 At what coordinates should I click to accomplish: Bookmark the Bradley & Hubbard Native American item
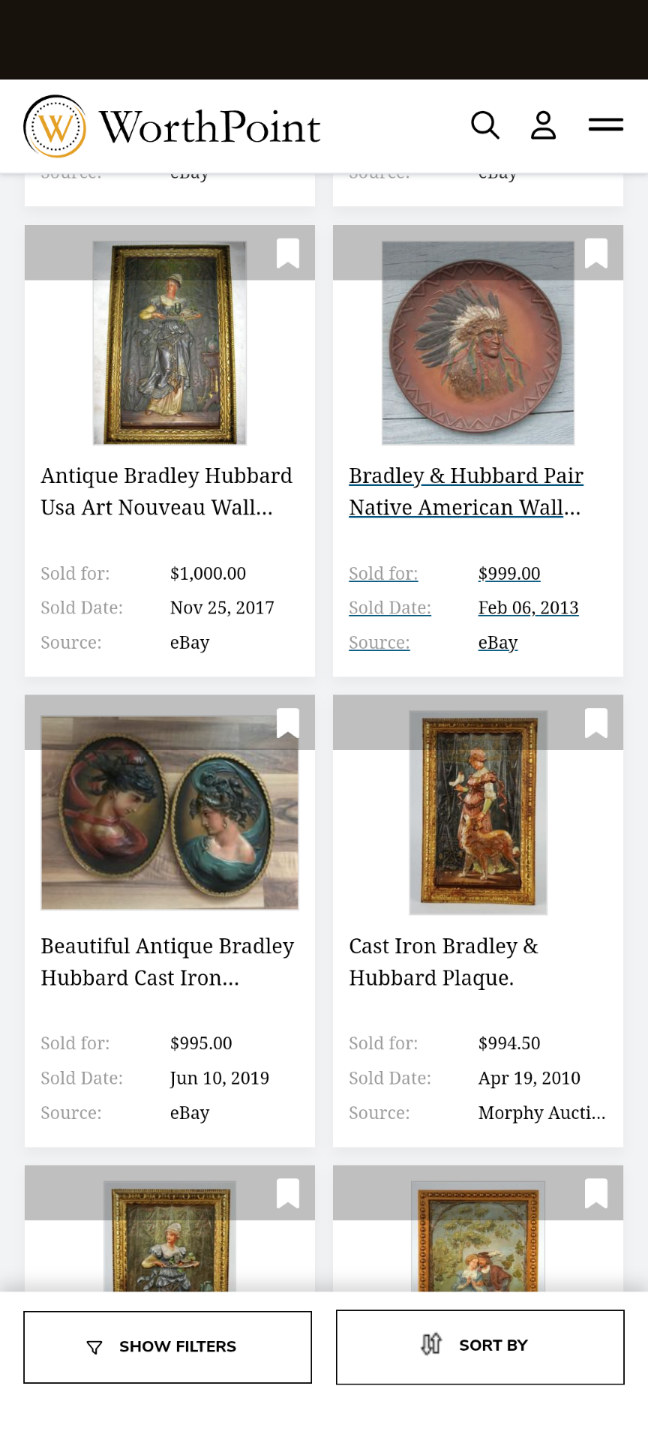596,253
